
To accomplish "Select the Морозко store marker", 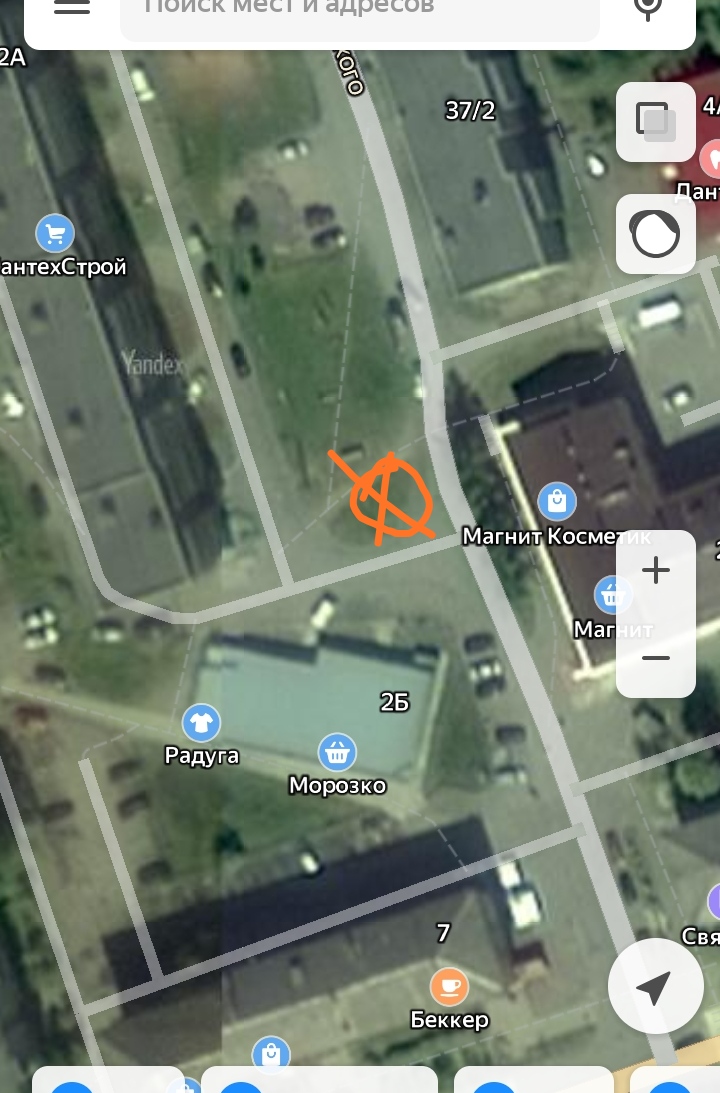I will tap(337, 752).
